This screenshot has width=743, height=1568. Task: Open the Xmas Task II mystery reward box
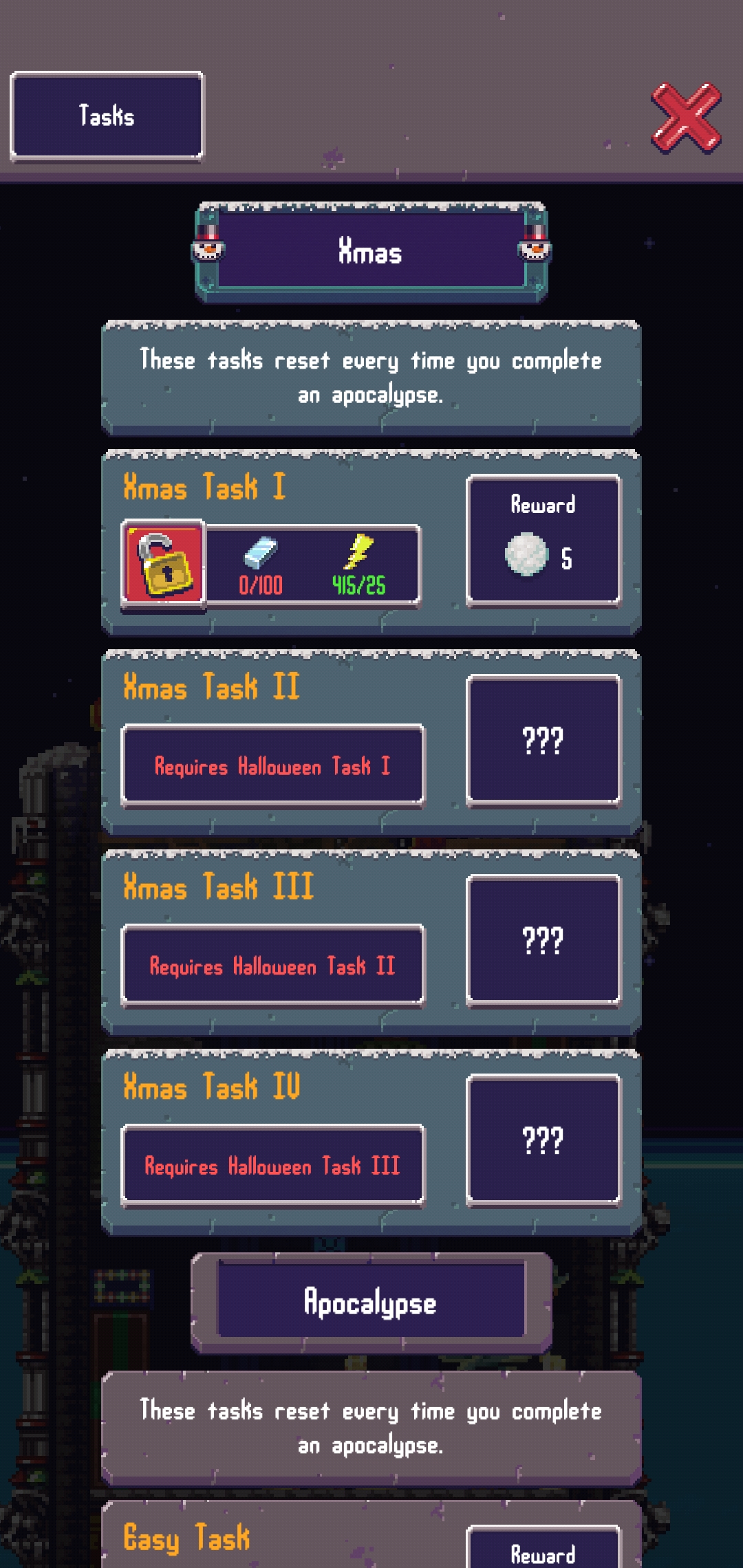[x=543, y=741]
